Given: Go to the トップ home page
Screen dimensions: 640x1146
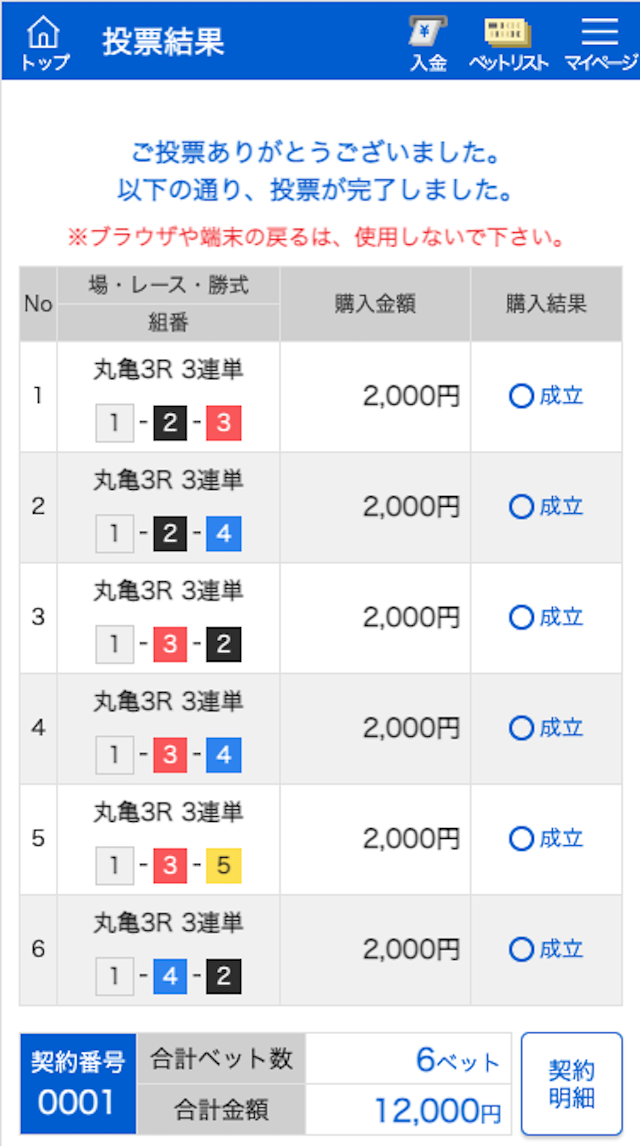Looking at the screenshot, I should pos(44,43).
